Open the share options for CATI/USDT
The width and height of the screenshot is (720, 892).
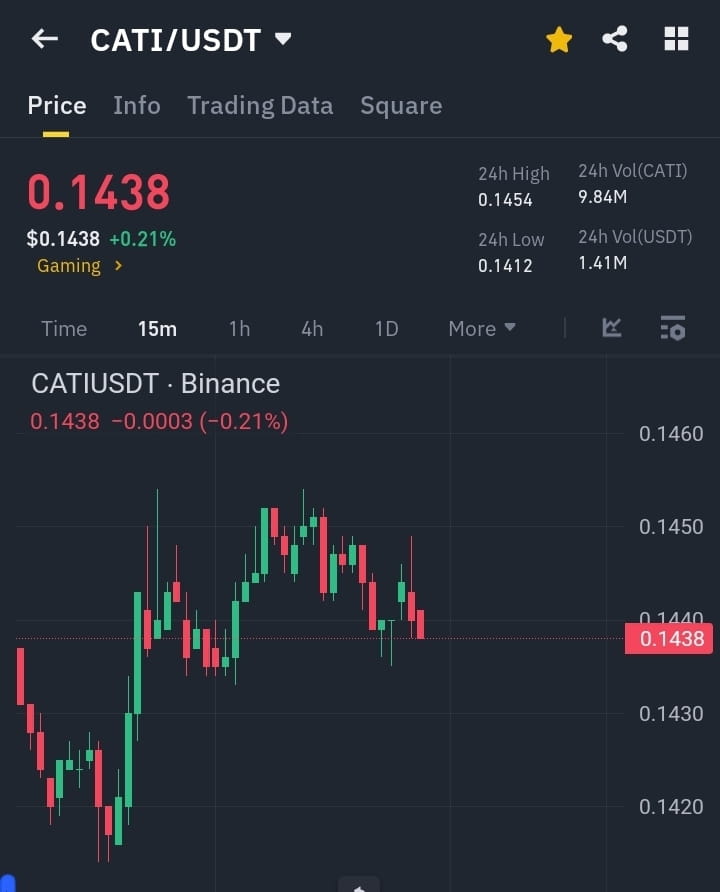[x=615, y=38]
